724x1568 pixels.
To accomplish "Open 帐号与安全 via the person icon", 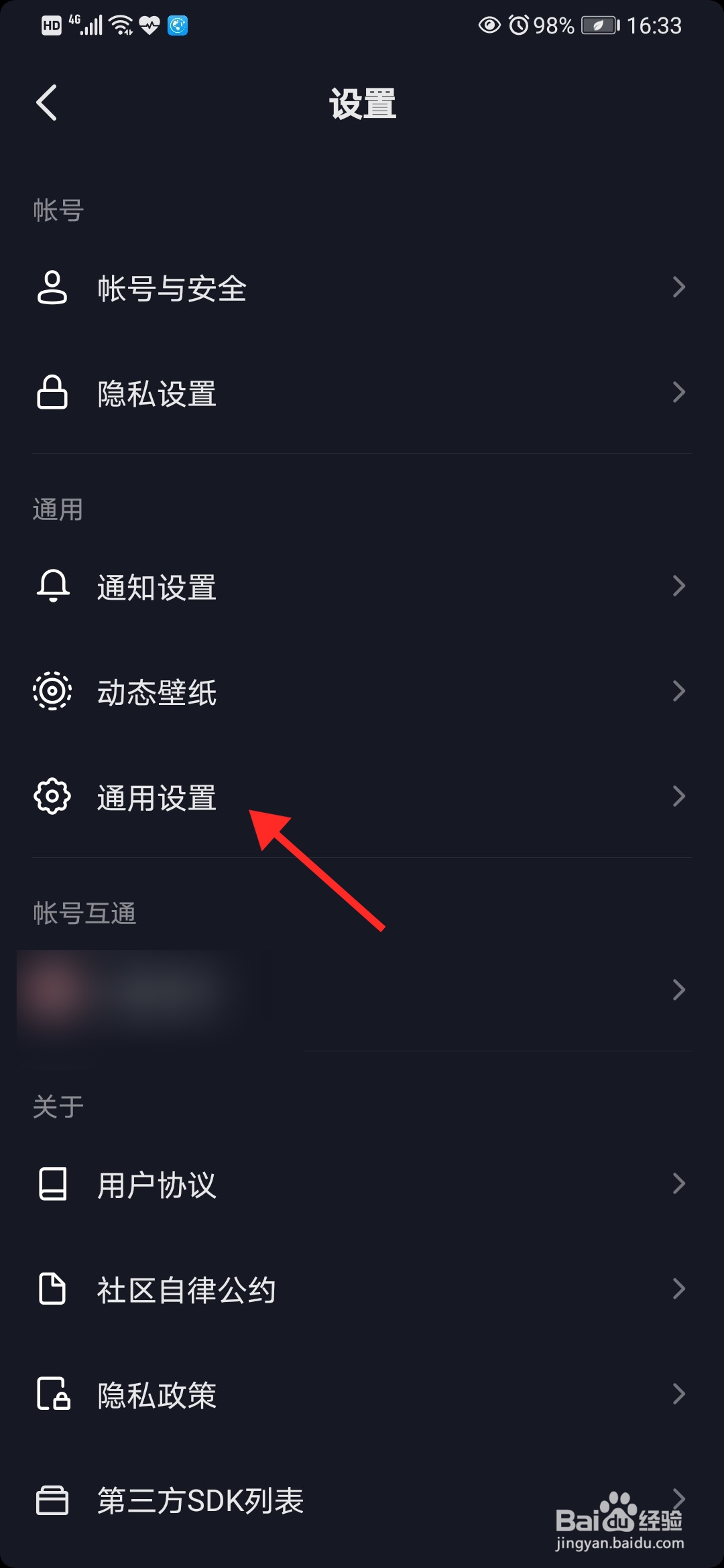I will pyautogui.click(x=52, y=288).
